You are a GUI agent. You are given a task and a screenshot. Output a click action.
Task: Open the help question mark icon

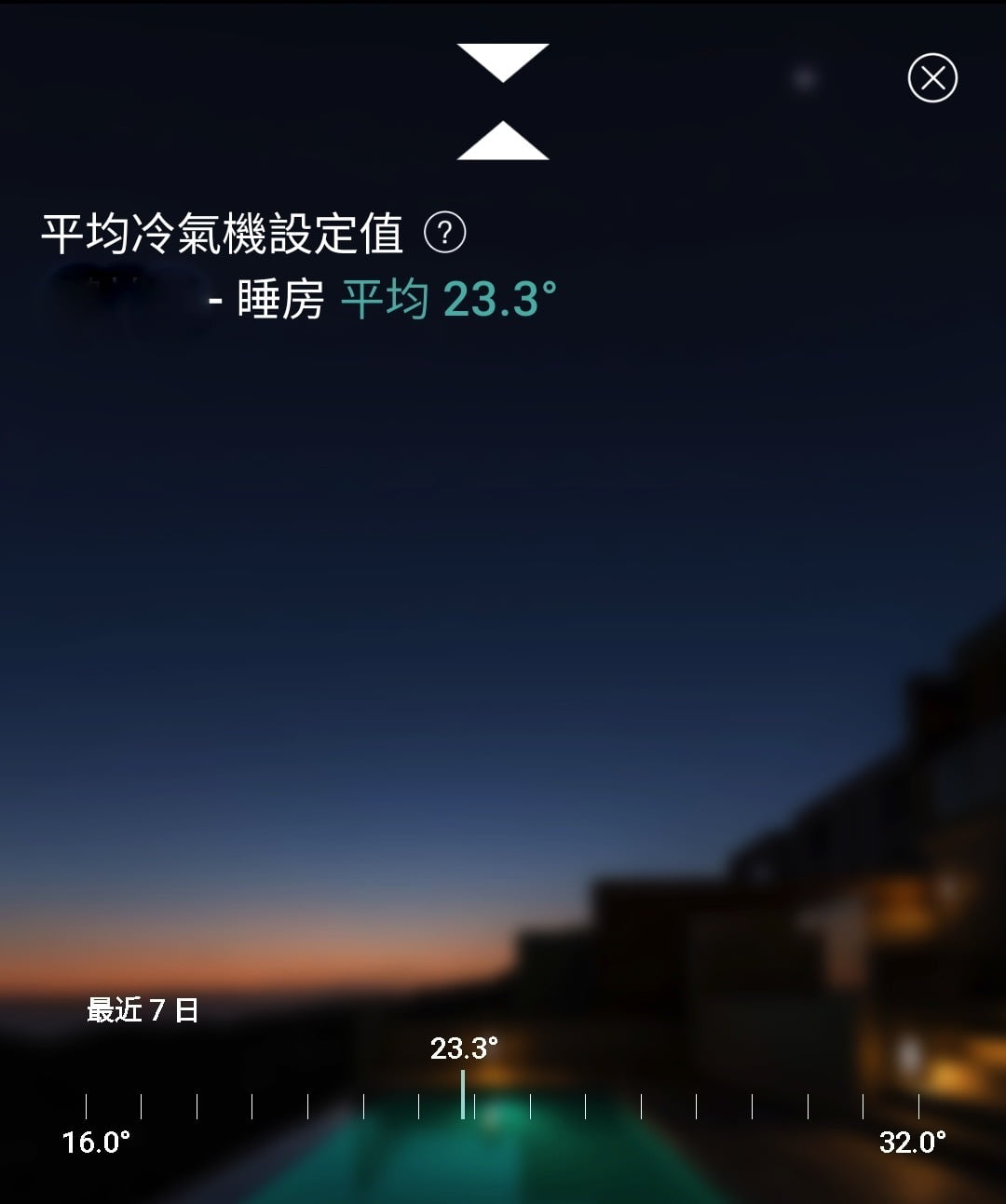445,233
